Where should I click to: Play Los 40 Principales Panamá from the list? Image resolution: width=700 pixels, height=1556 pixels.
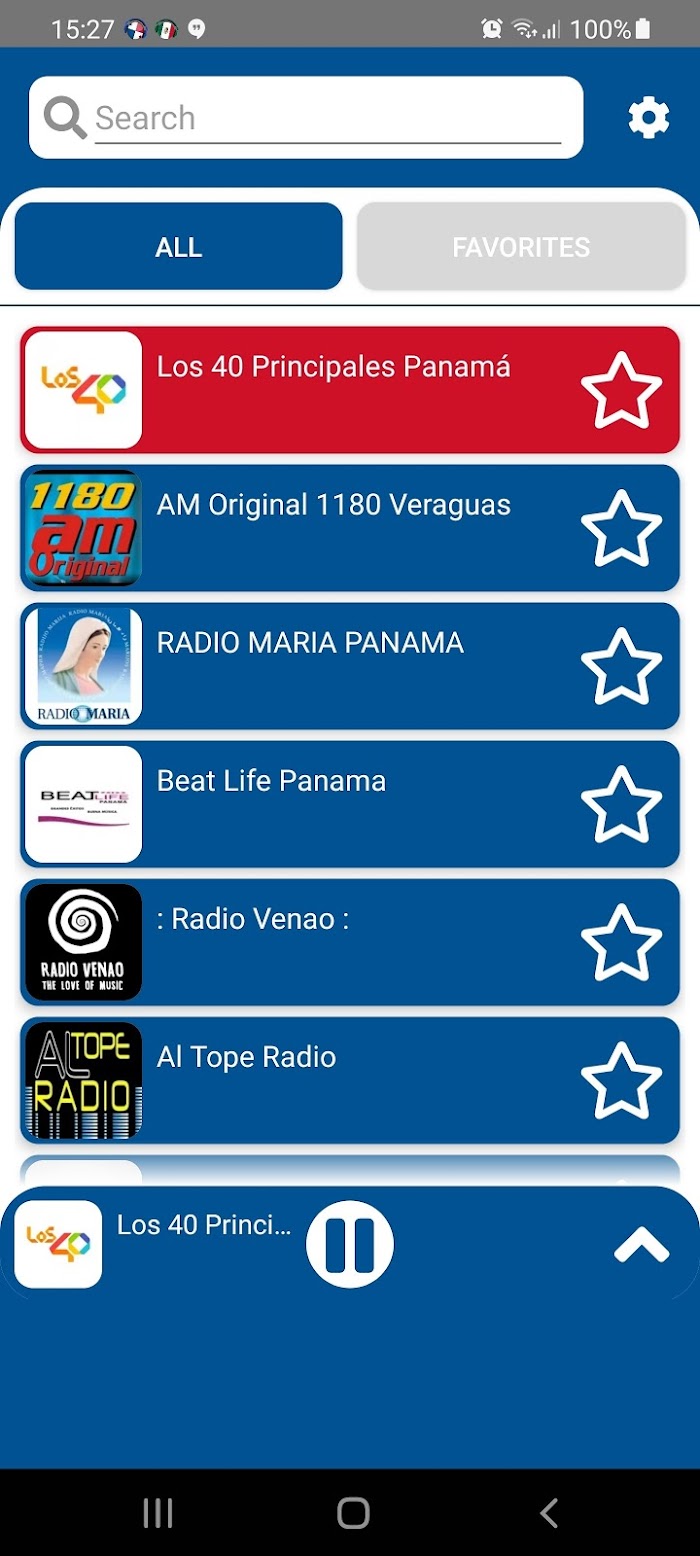[333, 388]
